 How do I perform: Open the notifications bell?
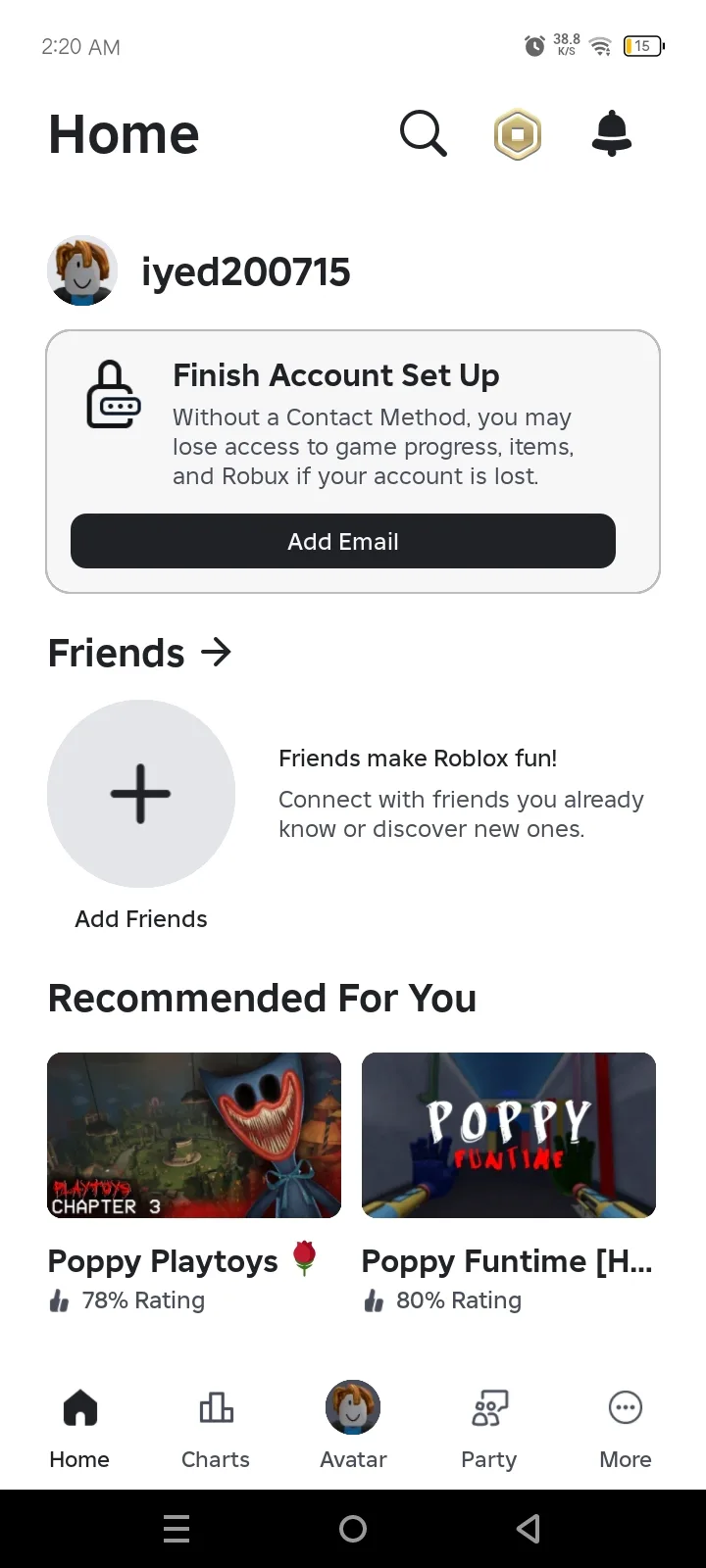[612, 133]
